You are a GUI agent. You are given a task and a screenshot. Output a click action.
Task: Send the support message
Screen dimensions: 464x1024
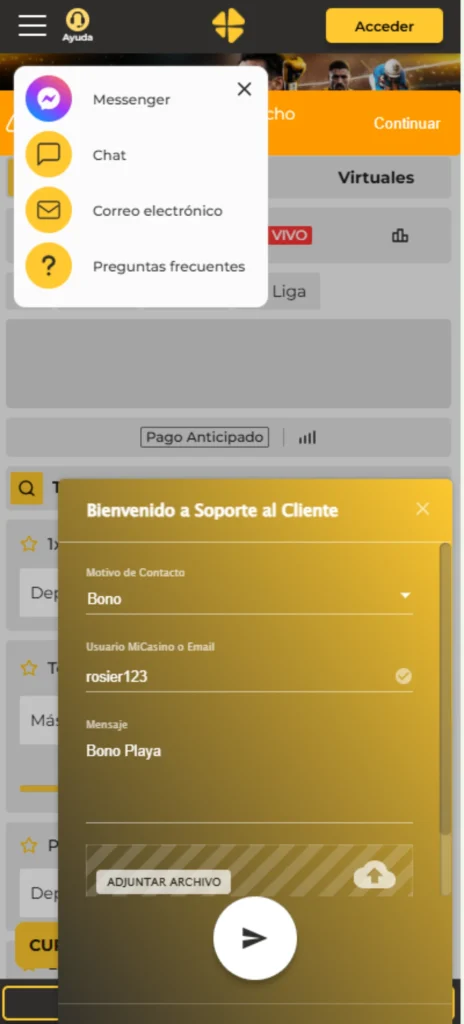point(255,938)
